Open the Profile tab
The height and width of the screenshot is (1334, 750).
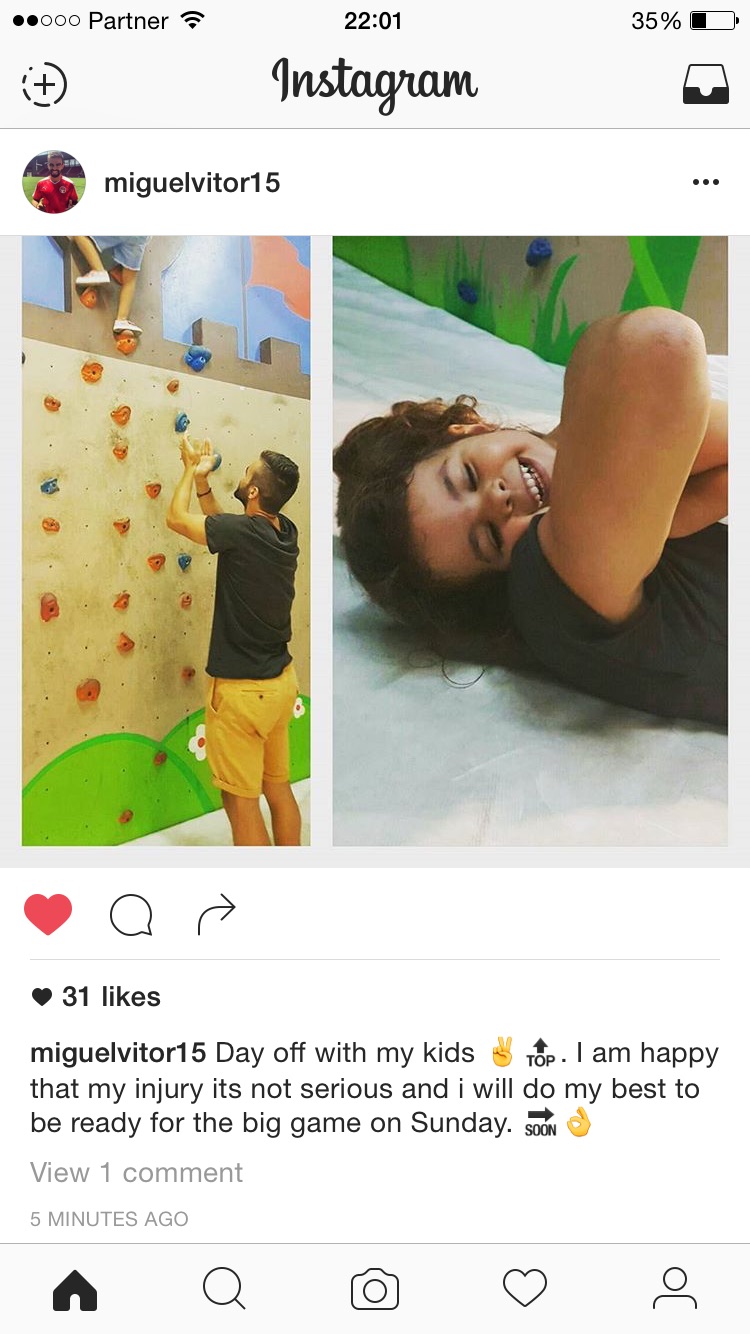[x=675, y=1289]
